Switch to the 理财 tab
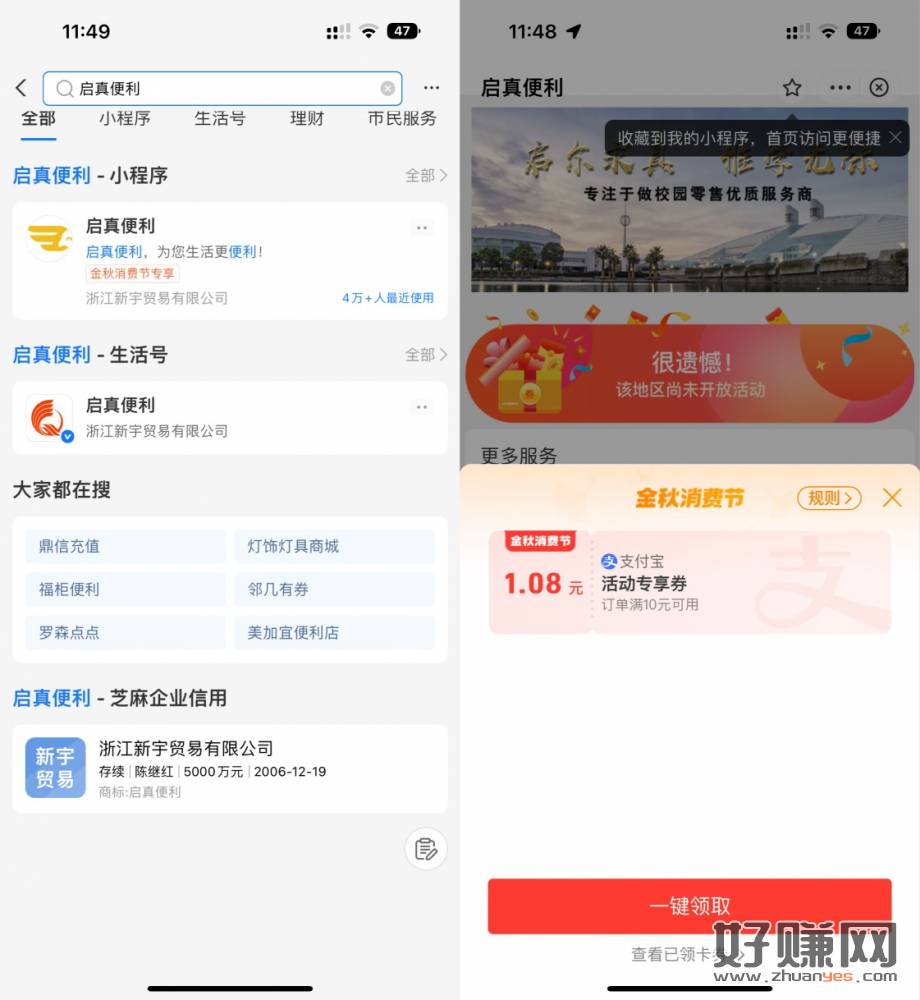 pyautogui.click(x=307, y=118)
